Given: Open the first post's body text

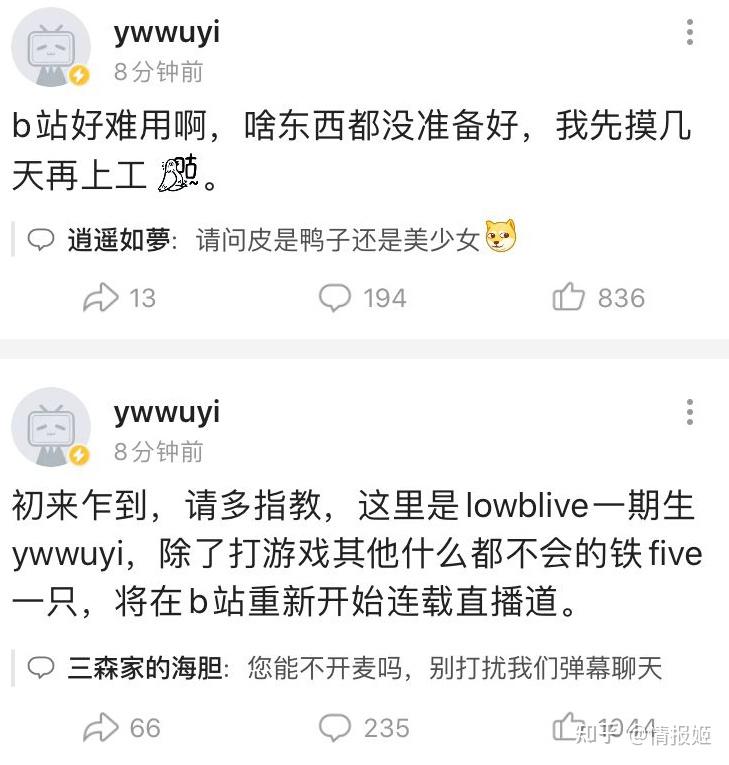Looking at the screenshot, I should click(350, 145).
